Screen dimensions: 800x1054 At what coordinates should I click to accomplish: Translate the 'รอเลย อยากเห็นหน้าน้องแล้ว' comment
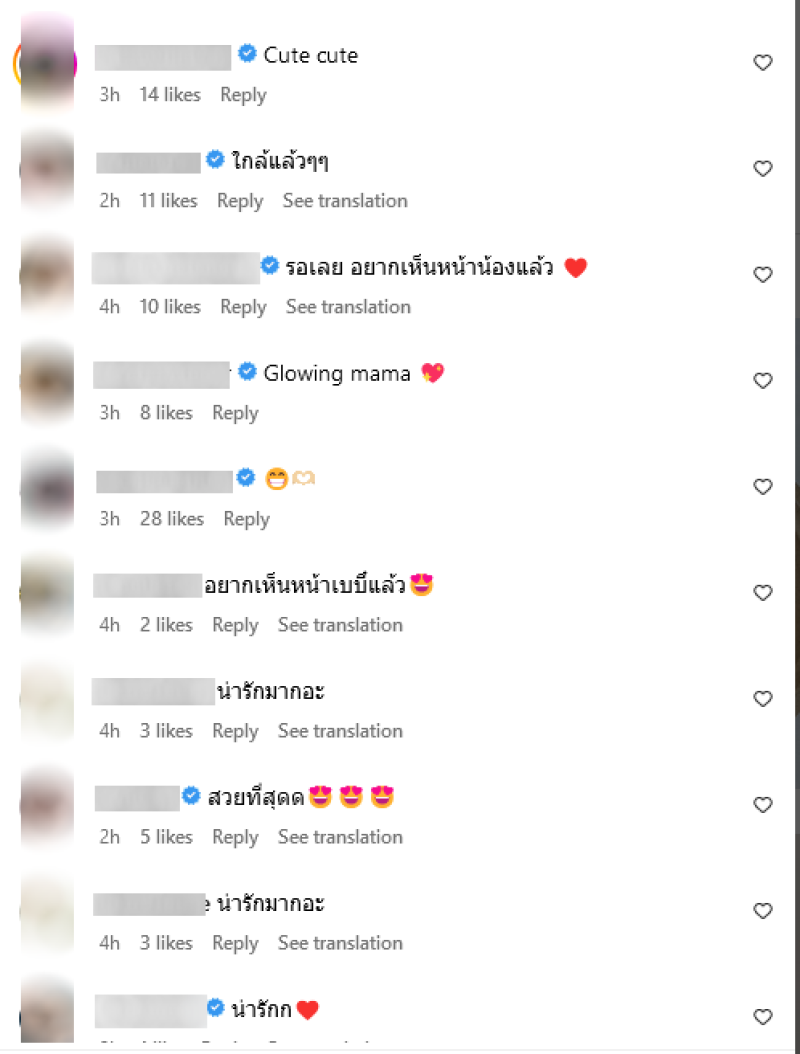348,307
